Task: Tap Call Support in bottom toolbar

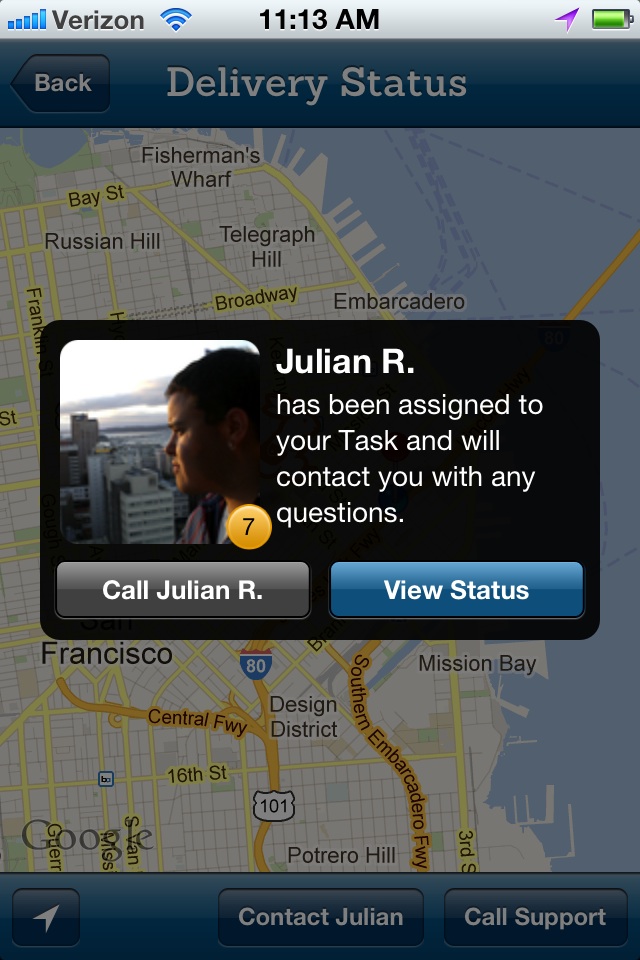Action: [535, 917]
